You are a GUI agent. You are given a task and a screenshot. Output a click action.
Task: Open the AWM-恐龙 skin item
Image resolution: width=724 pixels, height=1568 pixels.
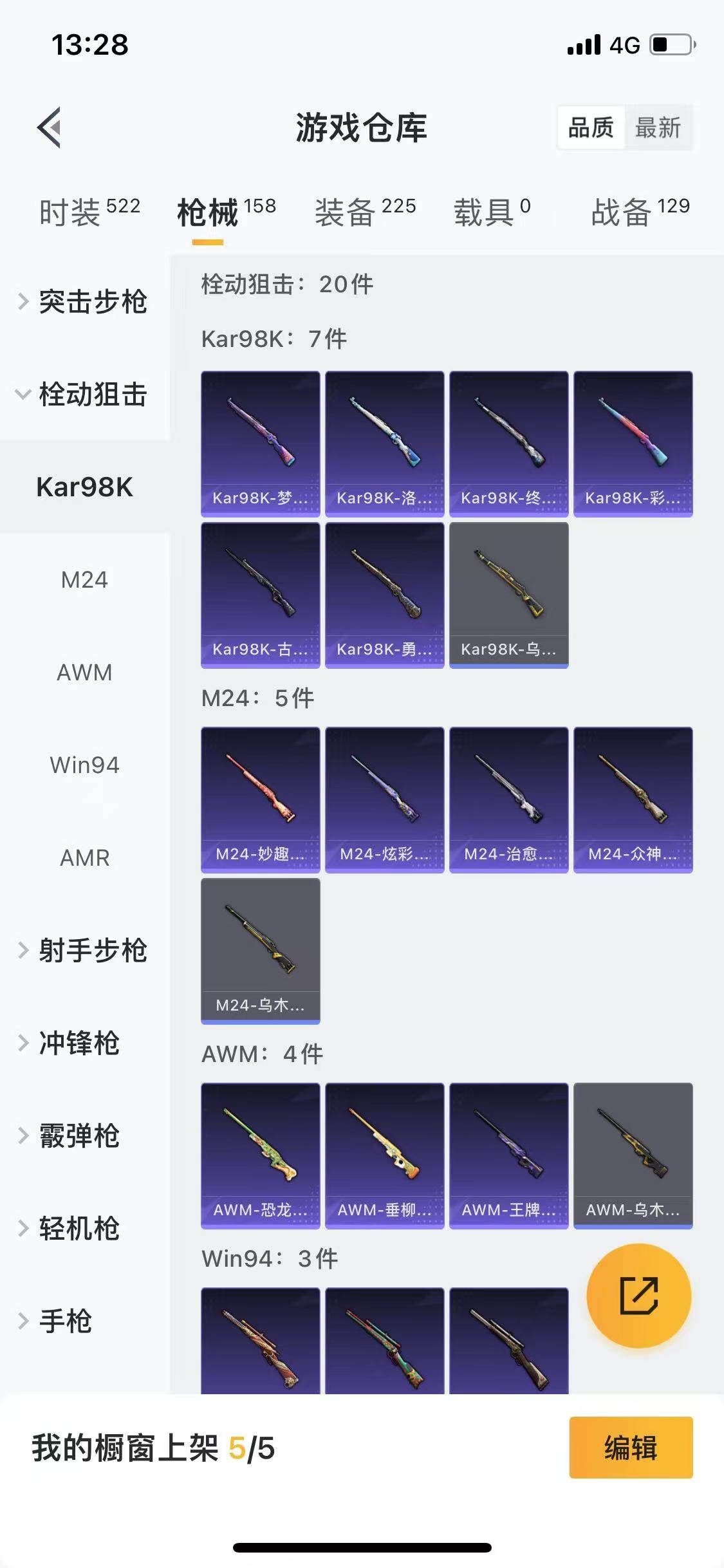pos(260,1155)
